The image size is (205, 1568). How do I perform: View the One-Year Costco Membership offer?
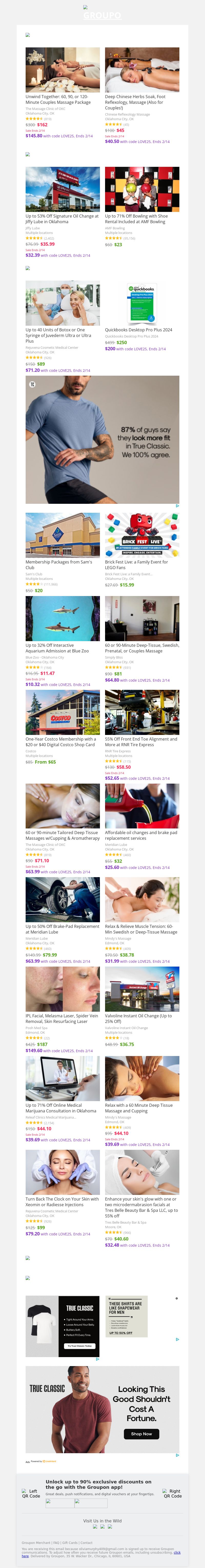coord(60,741)
